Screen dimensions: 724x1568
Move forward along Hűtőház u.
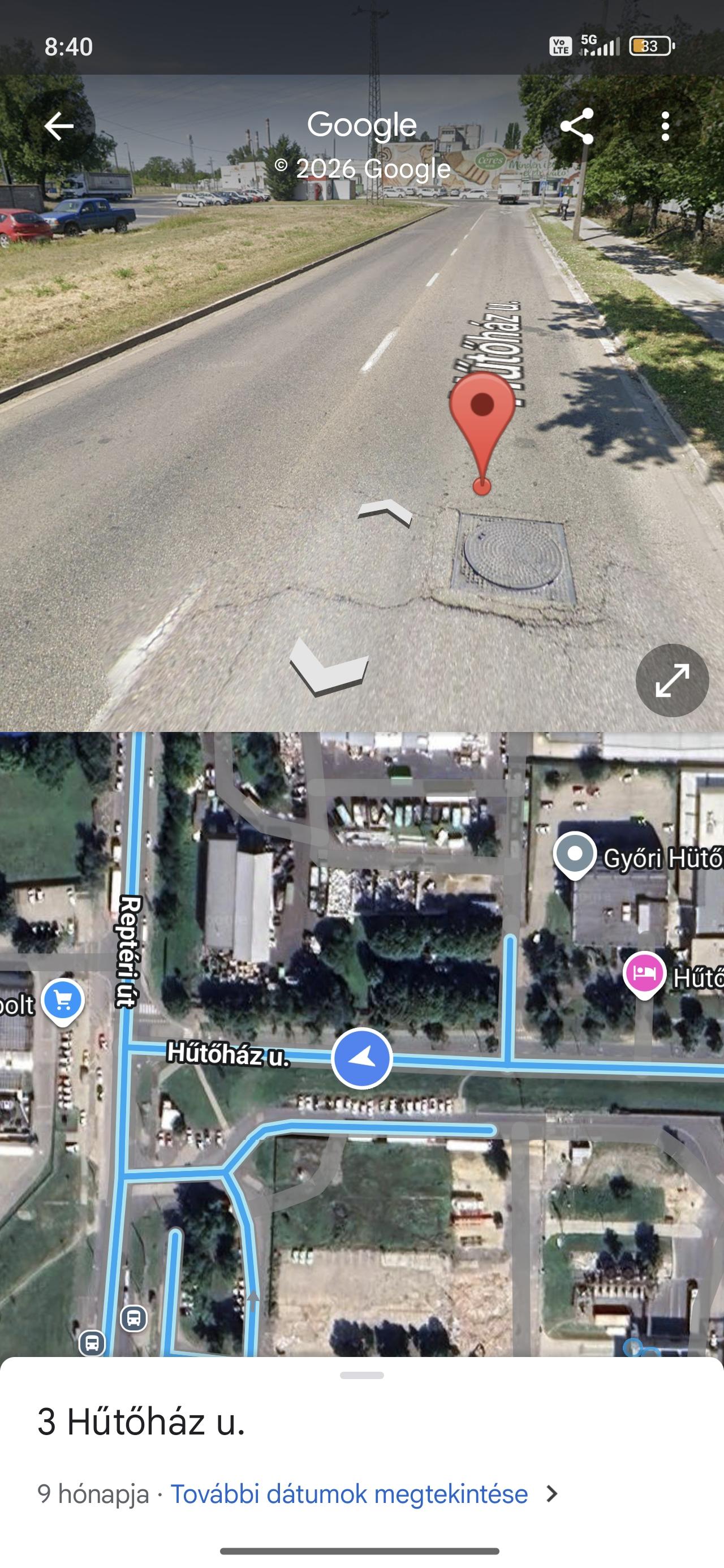385,511
